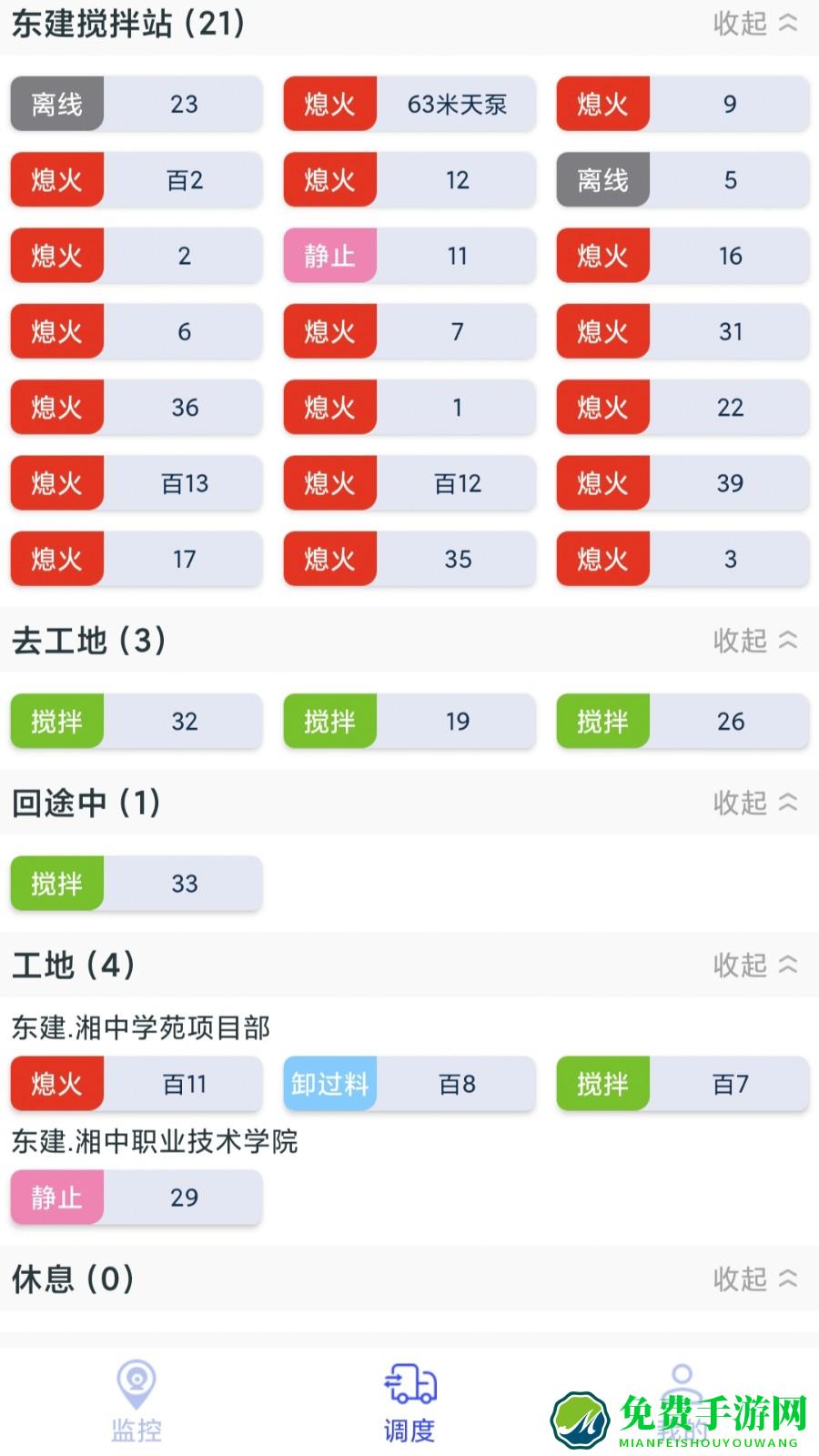Collapse the 去工地 section
Screen dimensions: 819x1456
tap(753, 642)
